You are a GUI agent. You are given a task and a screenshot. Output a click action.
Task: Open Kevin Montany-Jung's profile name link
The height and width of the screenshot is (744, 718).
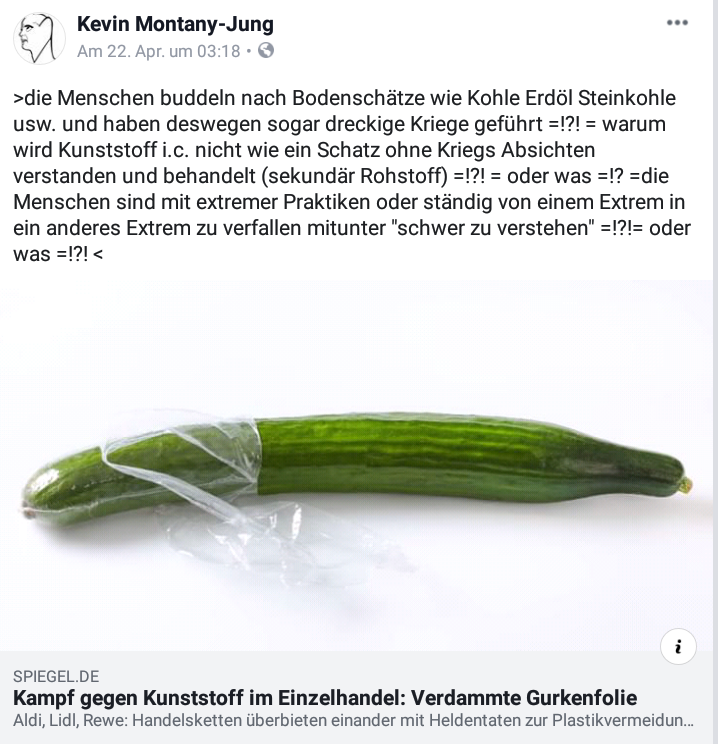(175, 25)
